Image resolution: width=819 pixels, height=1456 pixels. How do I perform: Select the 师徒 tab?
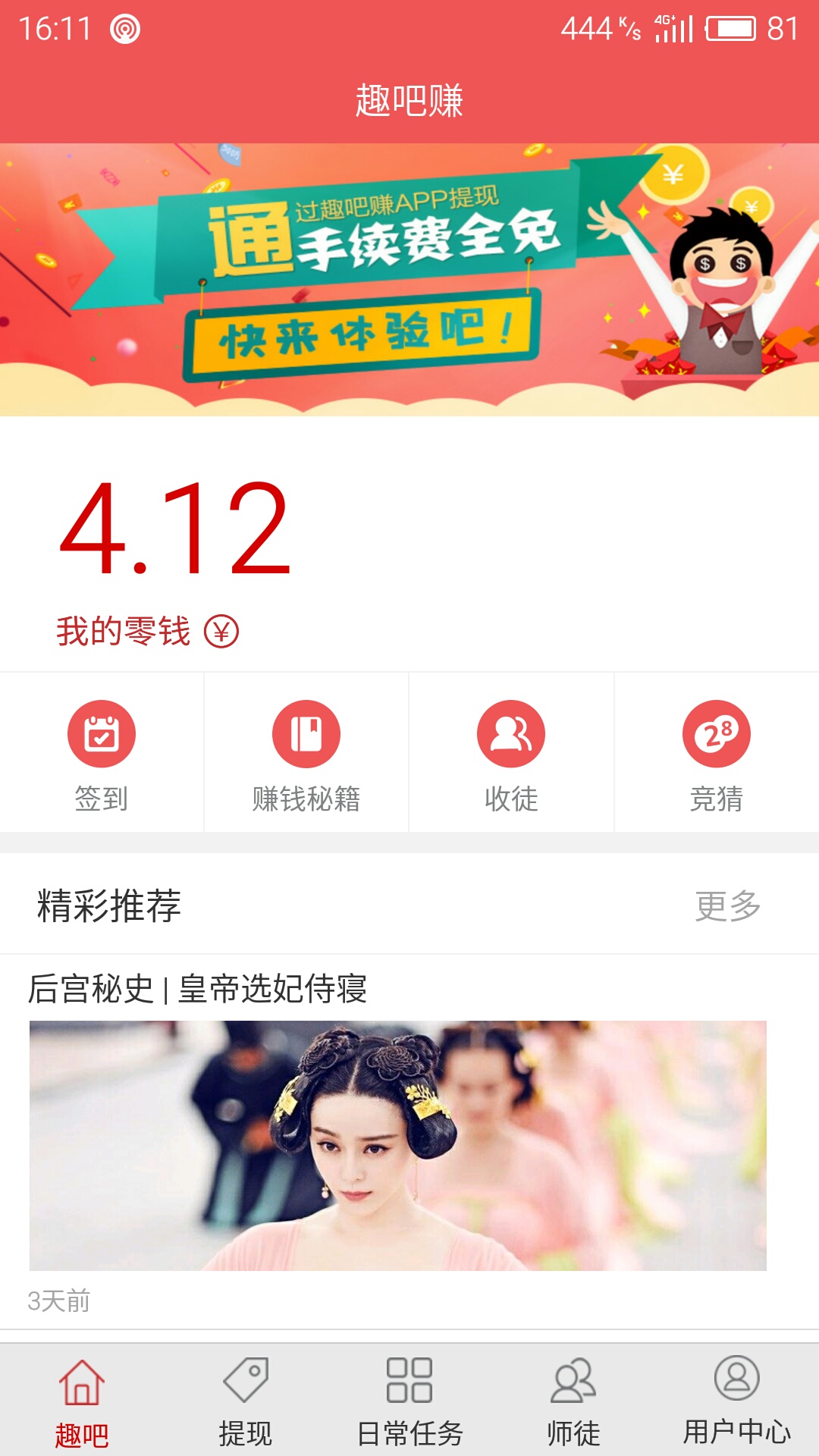point(573,1407)
